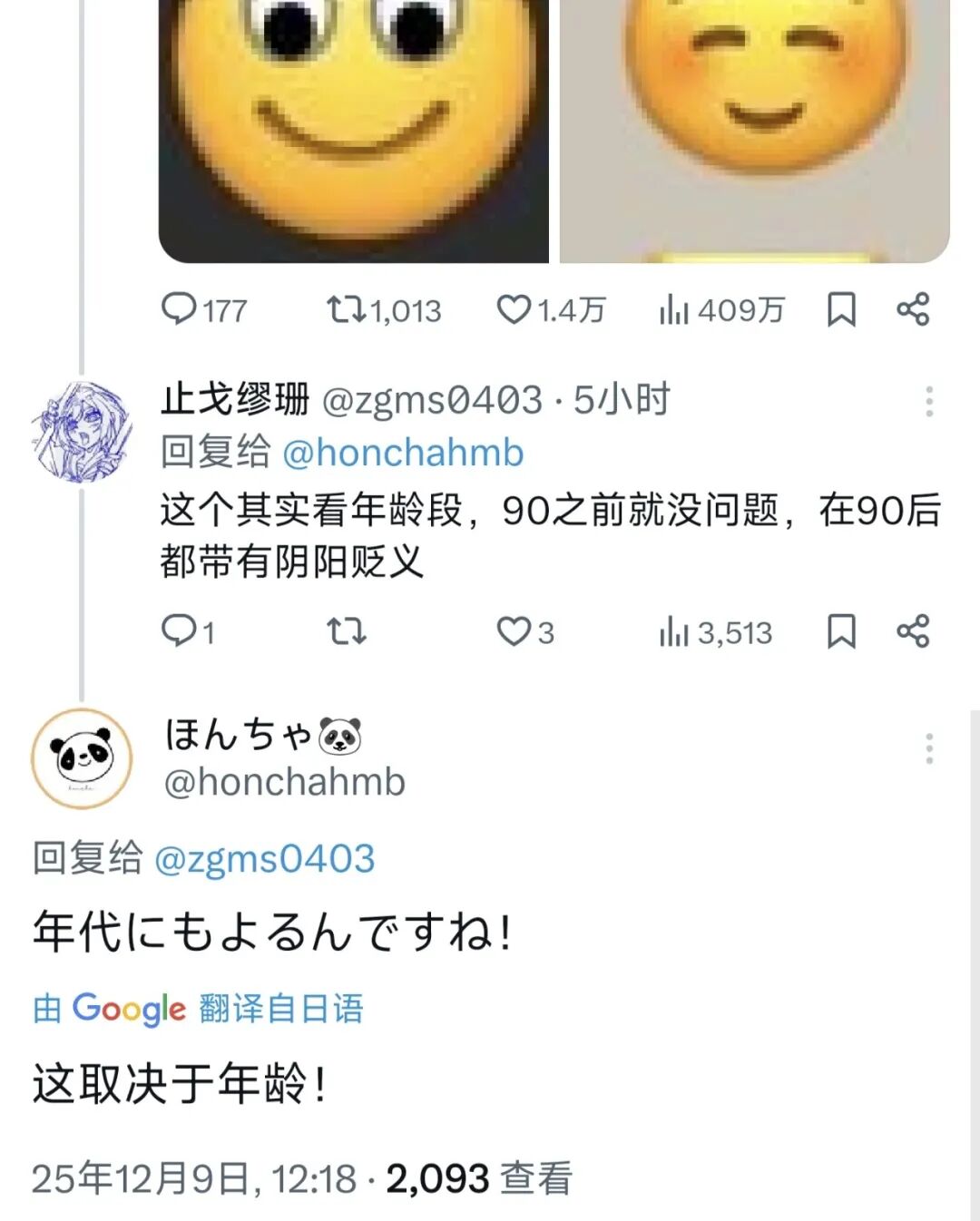Like the post with 1.4万 likes
Viewport: 980px width, 1221px height.
tap(514, 309)
